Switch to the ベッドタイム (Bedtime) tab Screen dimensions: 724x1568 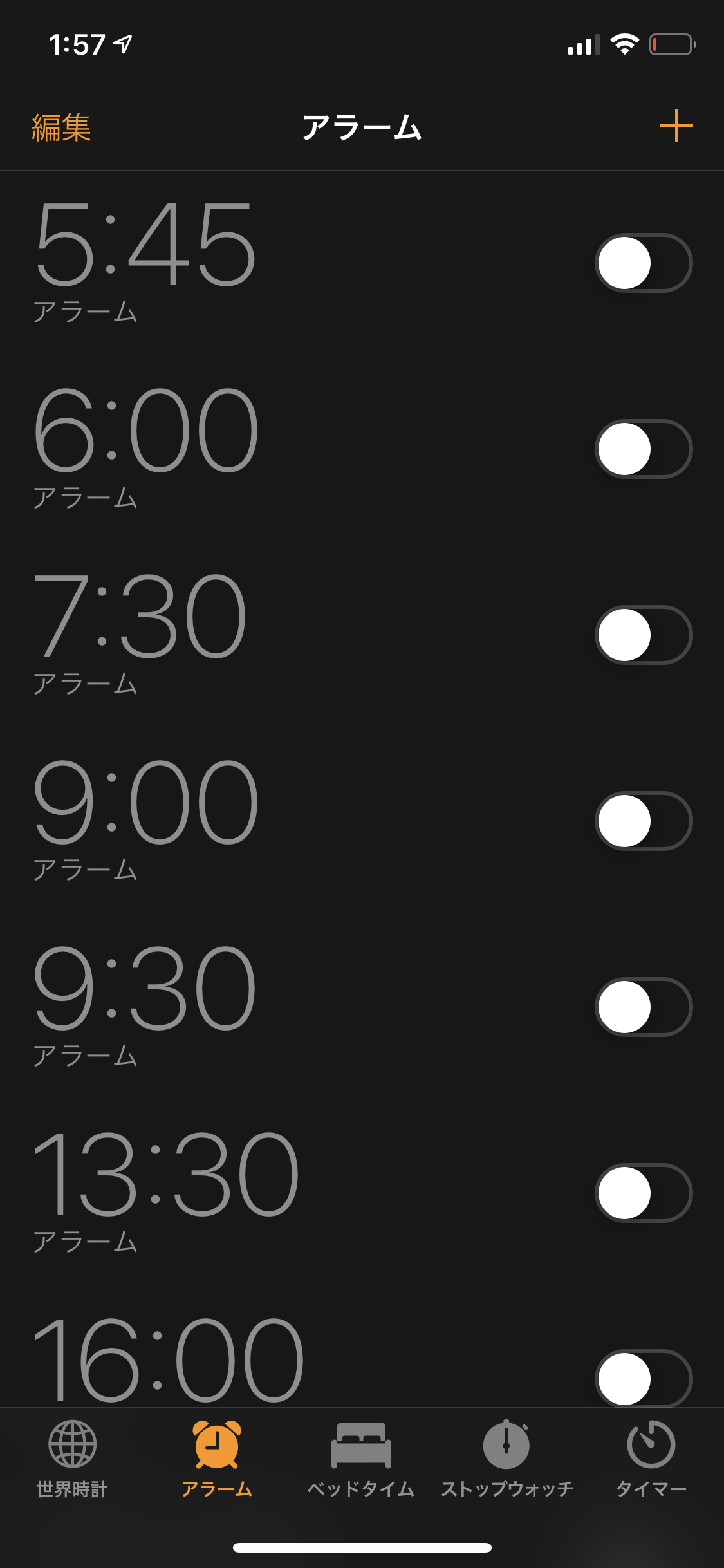(361, 1459)
